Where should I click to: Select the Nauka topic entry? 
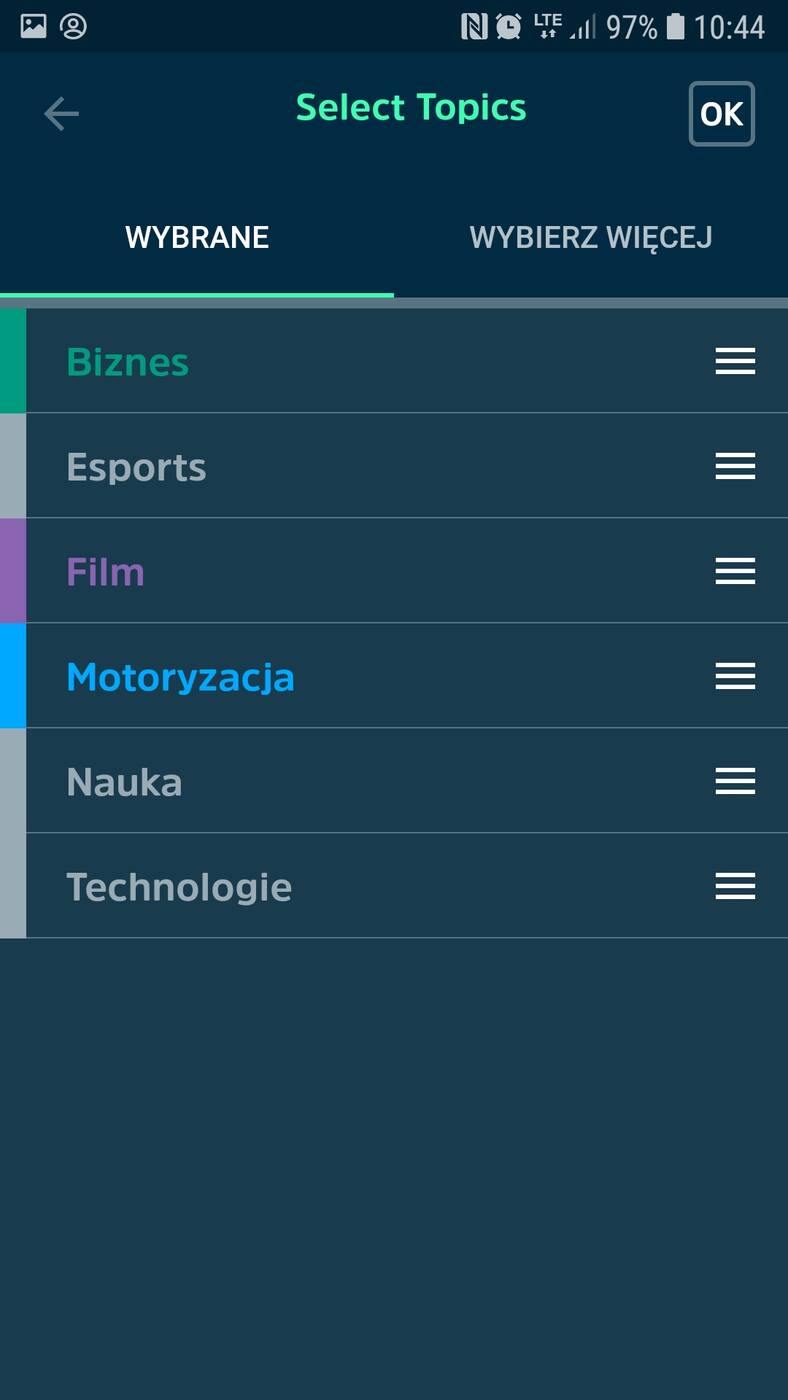(300, 781)
